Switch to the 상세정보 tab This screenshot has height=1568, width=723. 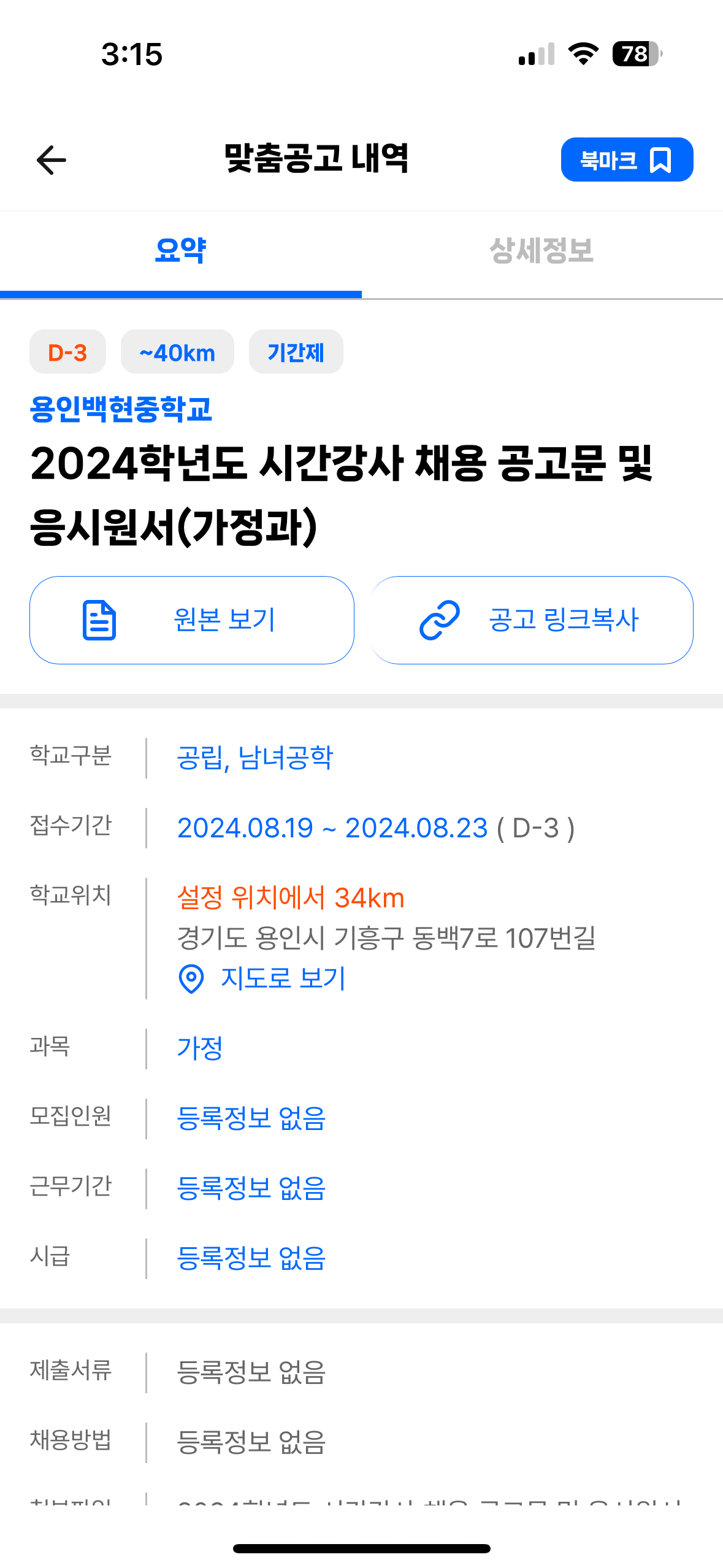541,251
